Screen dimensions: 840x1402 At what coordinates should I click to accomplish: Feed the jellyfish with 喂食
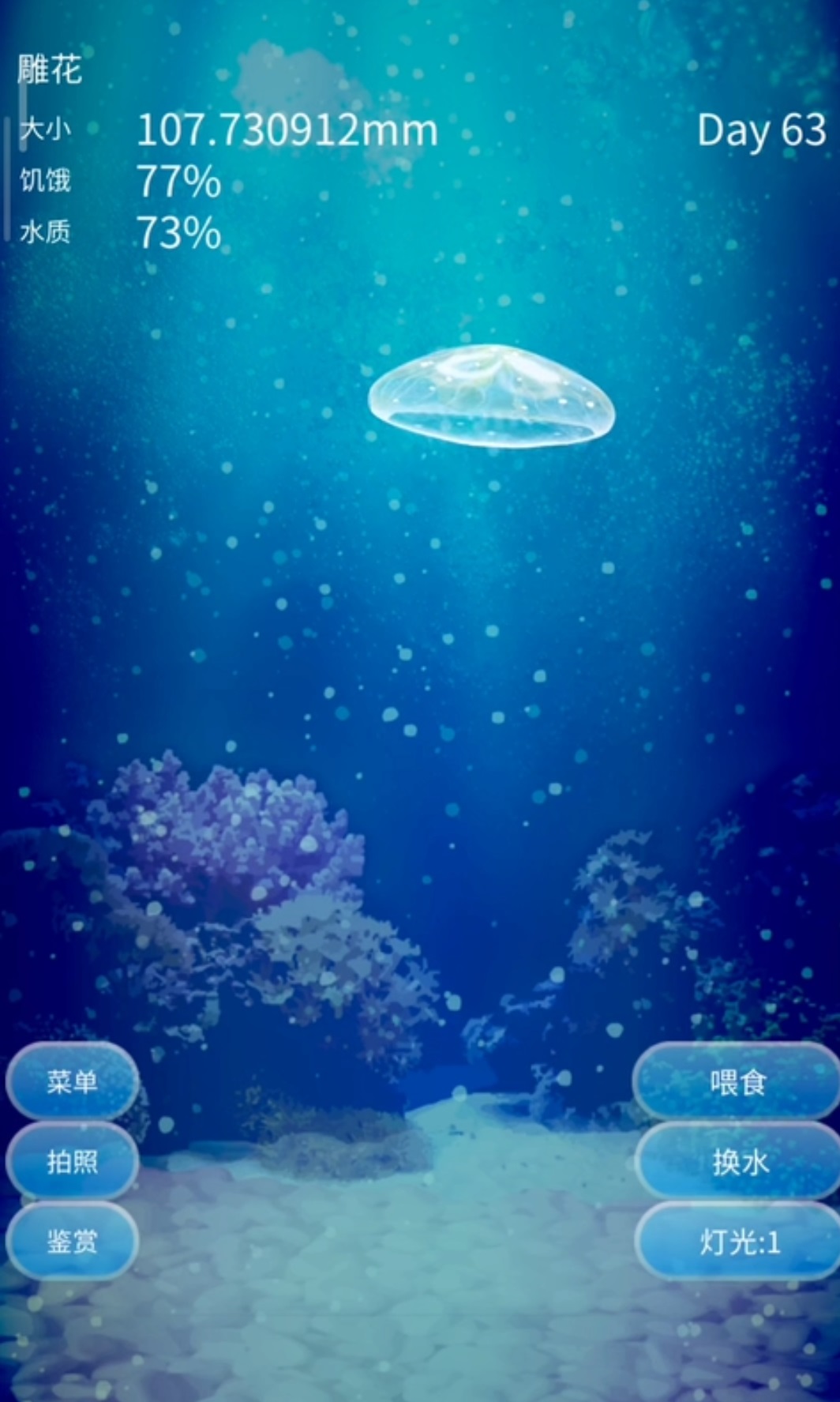click(x=737, y=1081)
